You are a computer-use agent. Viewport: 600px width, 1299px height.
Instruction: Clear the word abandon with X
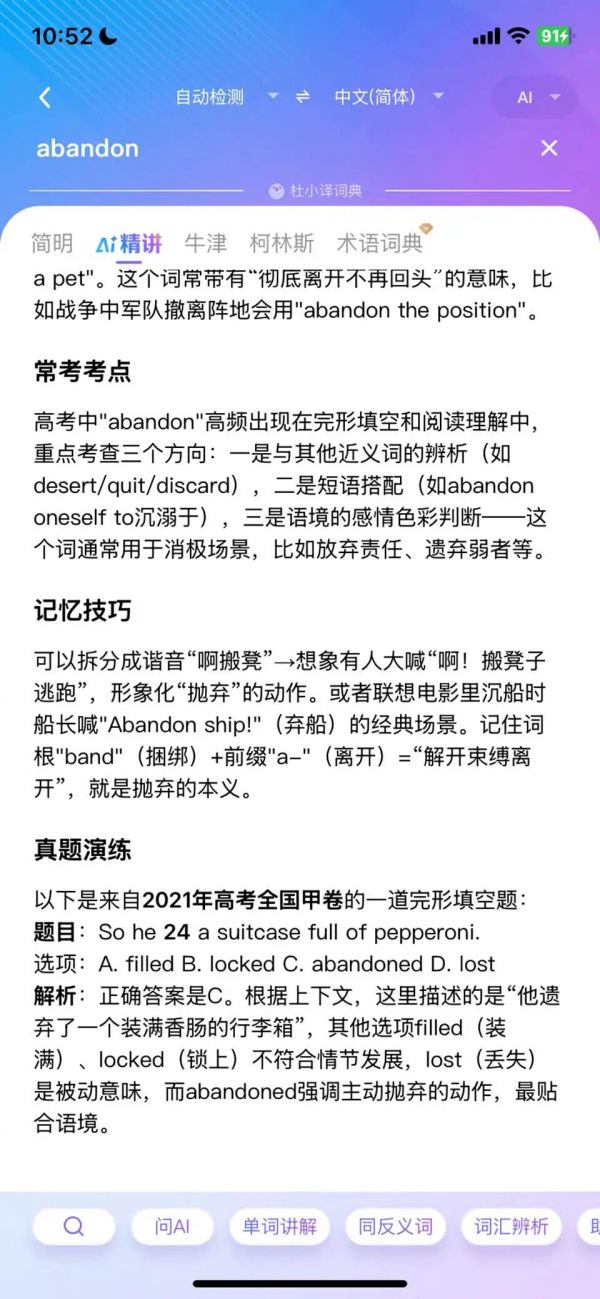[x=549, y=148]
